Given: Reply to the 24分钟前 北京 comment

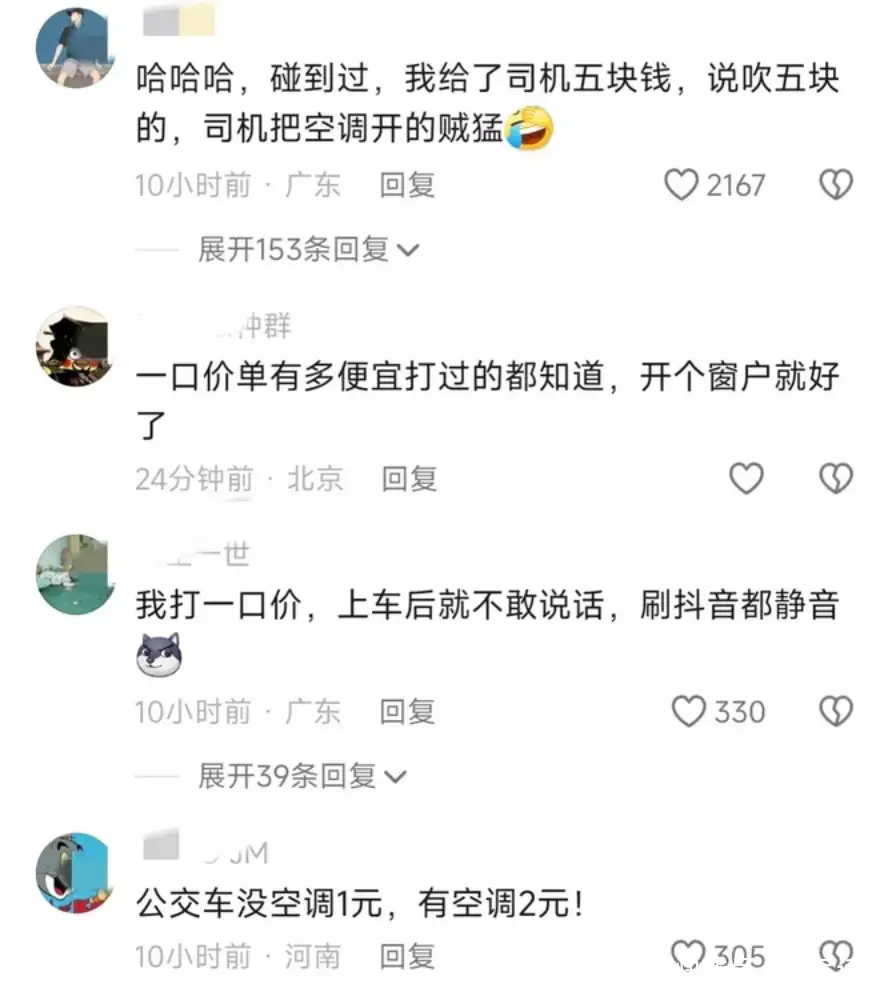Looking at the screenshot, I should point(409,479).
